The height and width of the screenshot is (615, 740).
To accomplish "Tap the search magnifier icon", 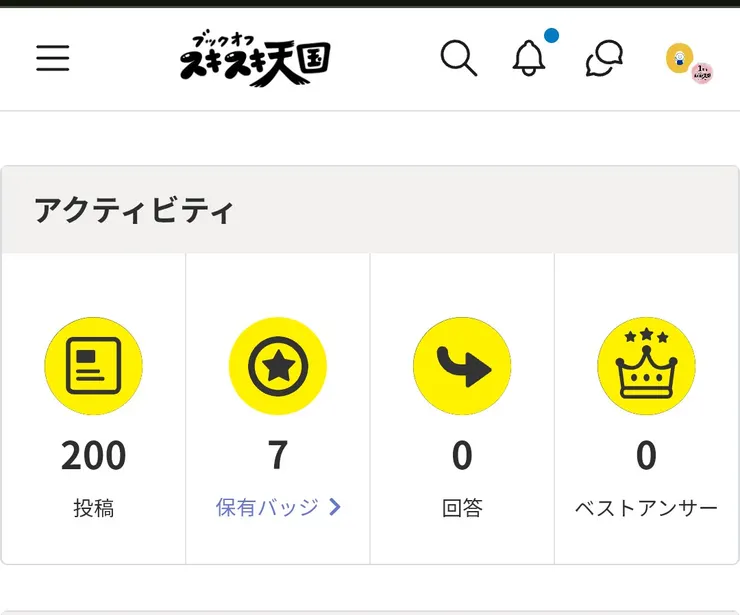I will point(458,59).
